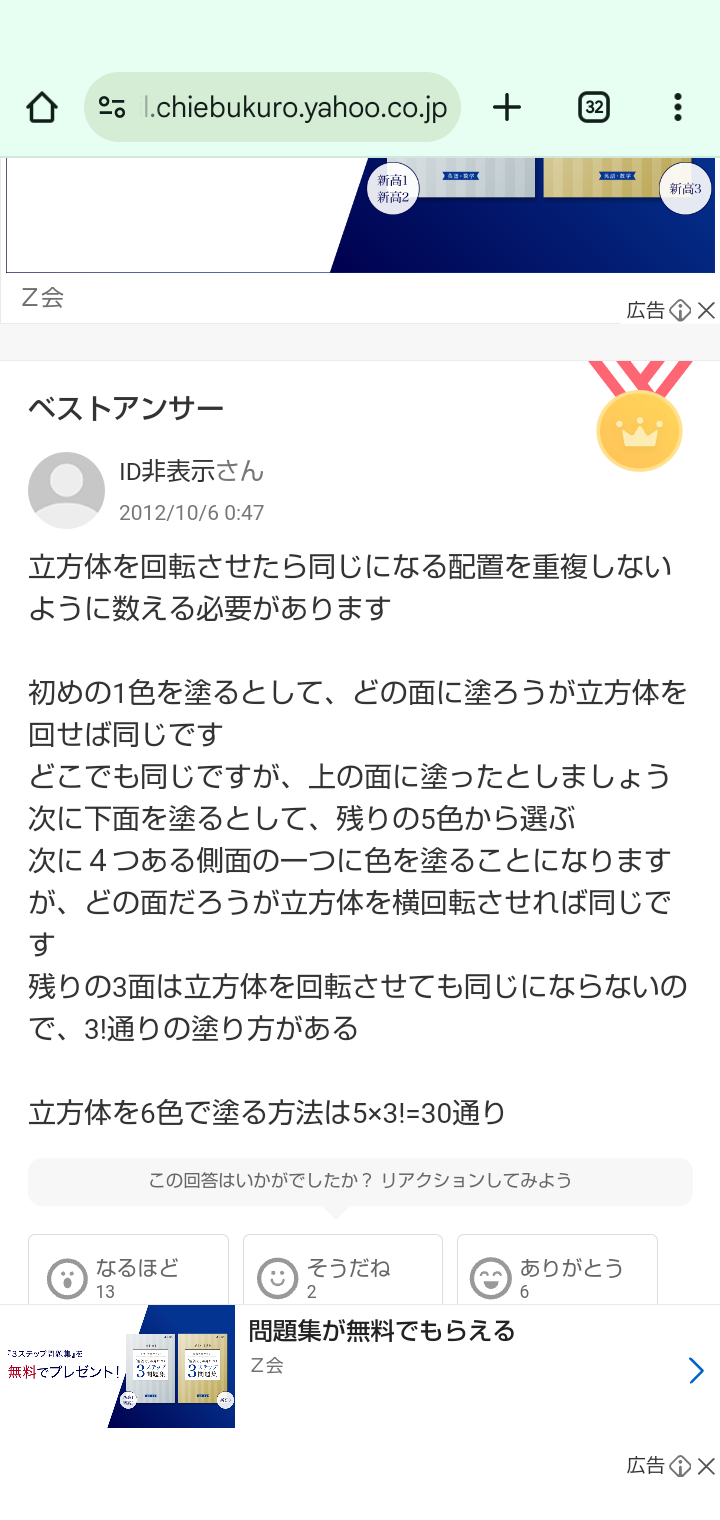Dismiss the bottom Z会 ad banner
Viewport: 720px width, 1520px height.
click(x=706, y=1466)
